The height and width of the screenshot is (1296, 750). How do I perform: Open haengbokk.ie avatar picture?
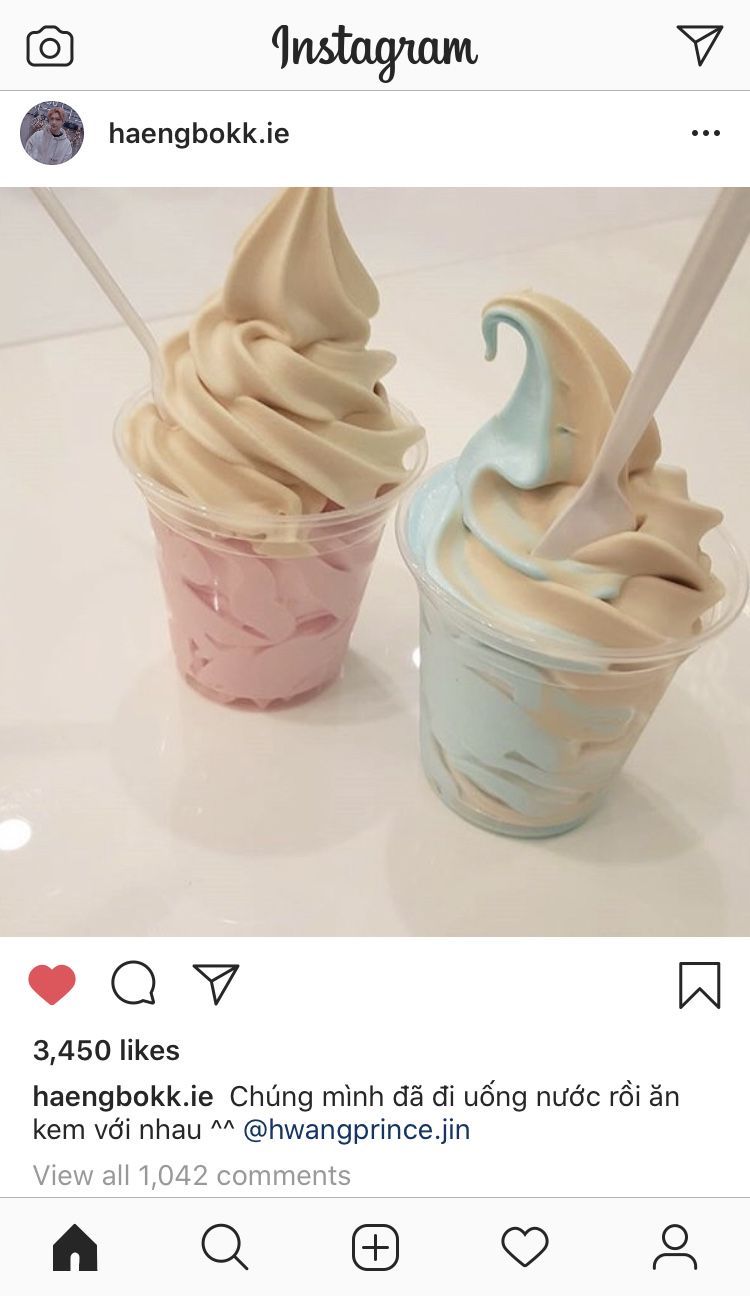[52, 134]
